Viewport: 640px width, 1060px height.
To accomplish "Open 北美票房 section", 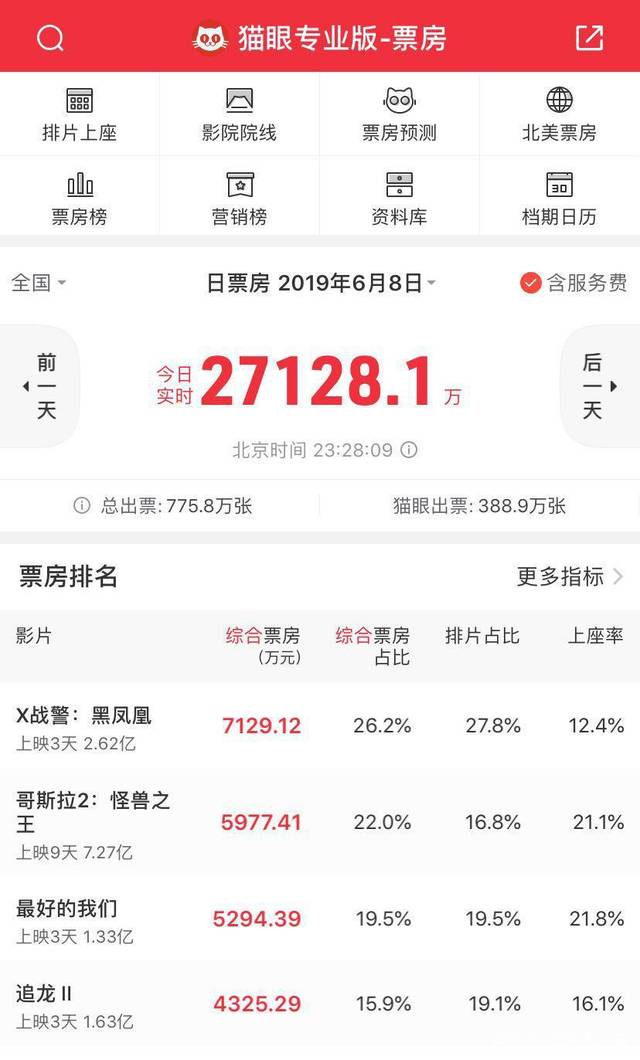I will 560,115.
